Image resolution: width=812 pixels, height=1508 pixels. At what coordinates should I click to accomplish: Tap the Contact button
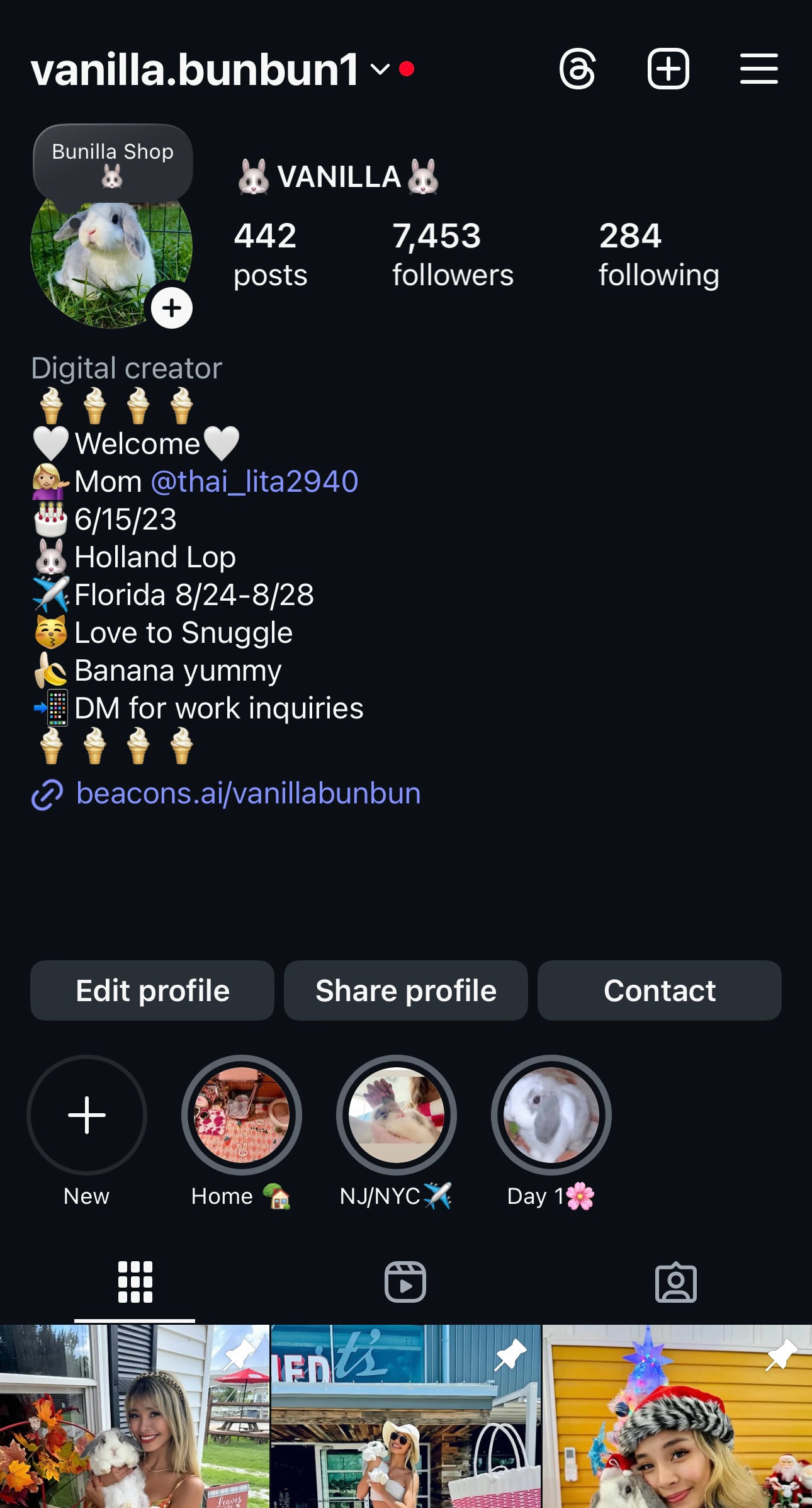point(659,990)
